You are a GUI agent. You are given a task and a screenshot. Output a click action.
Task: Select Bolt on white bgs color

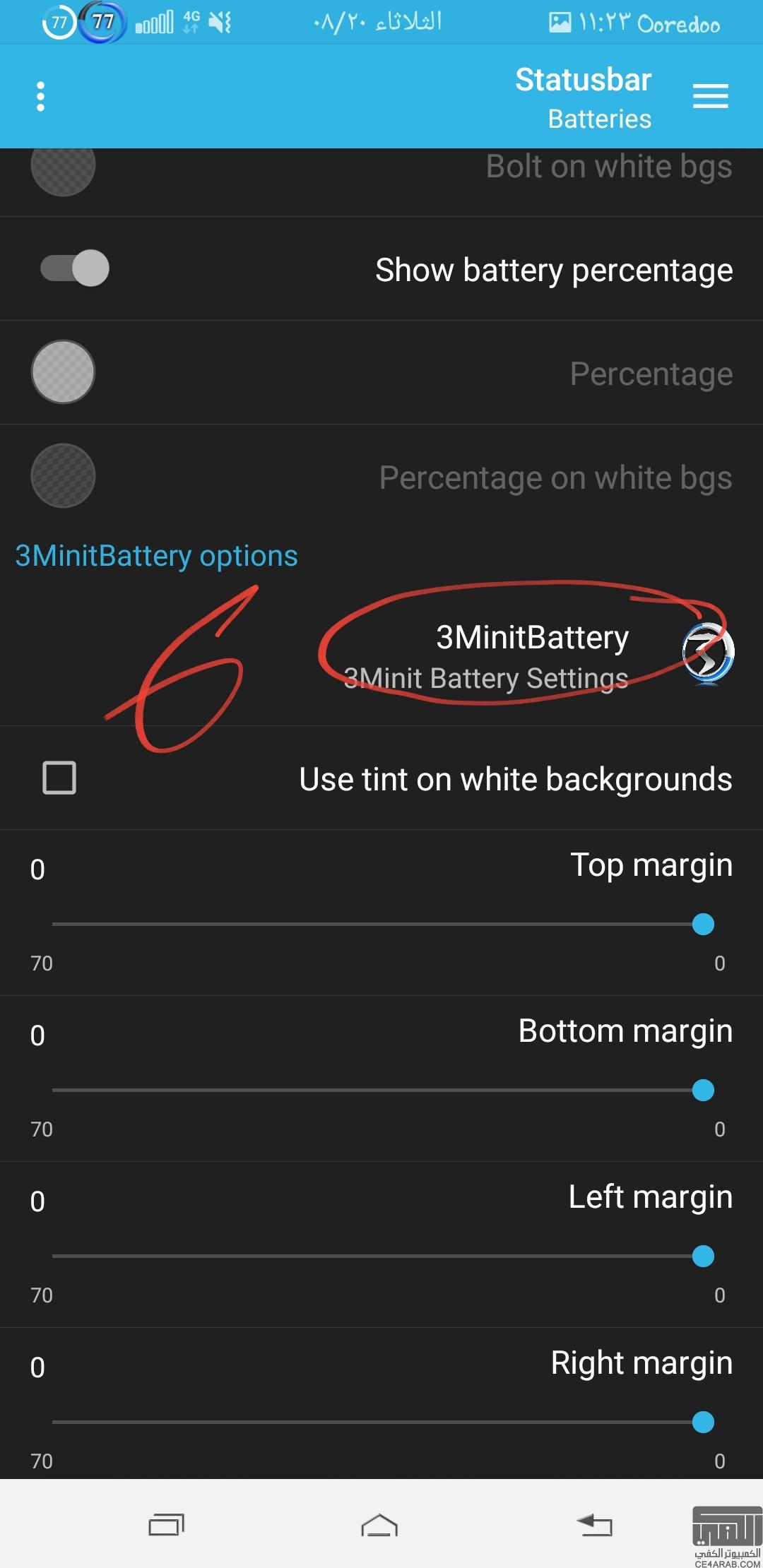pos(63,167)
